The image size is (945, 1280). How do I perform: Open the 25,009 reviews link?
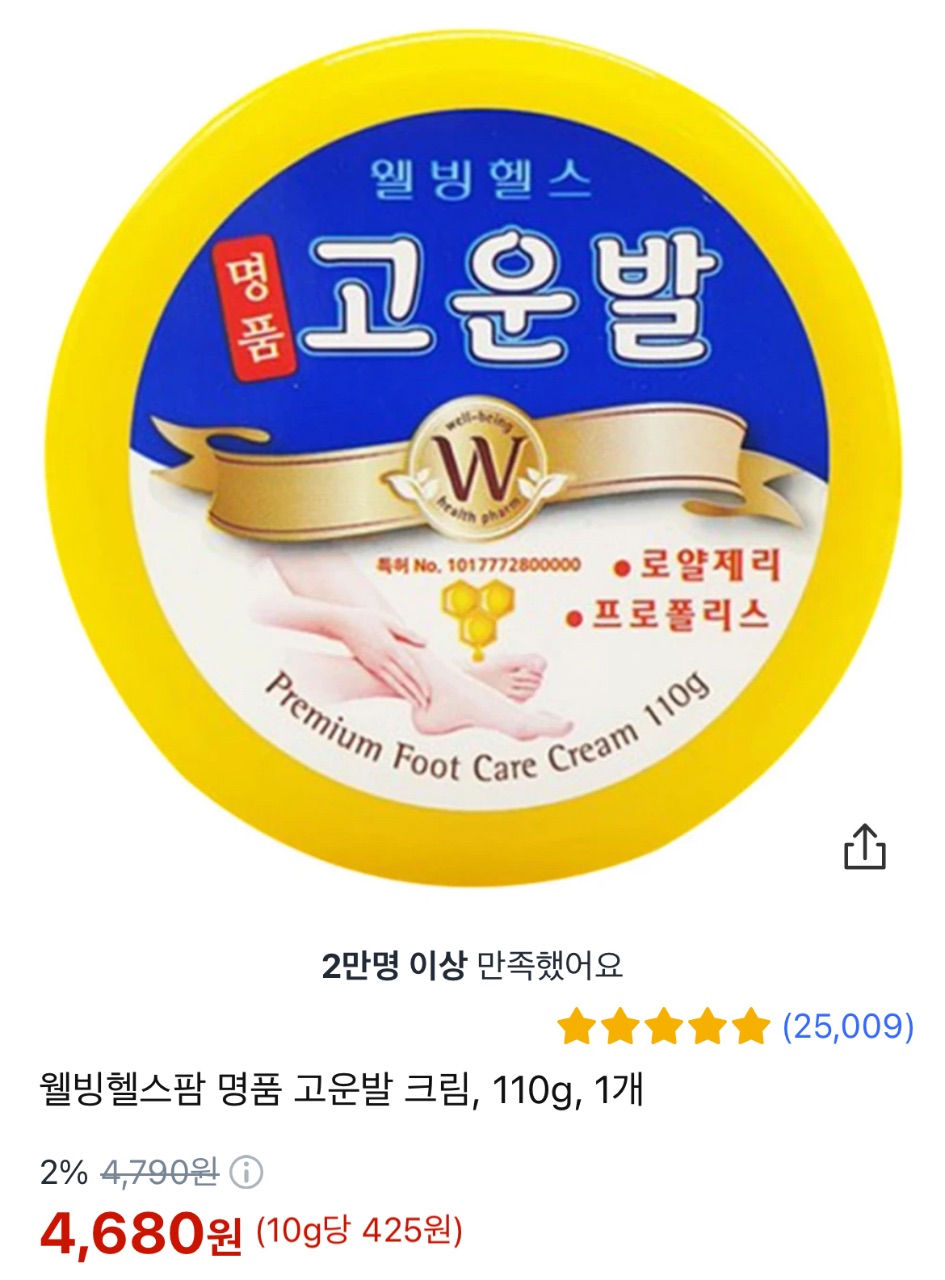coord(848,1026)
